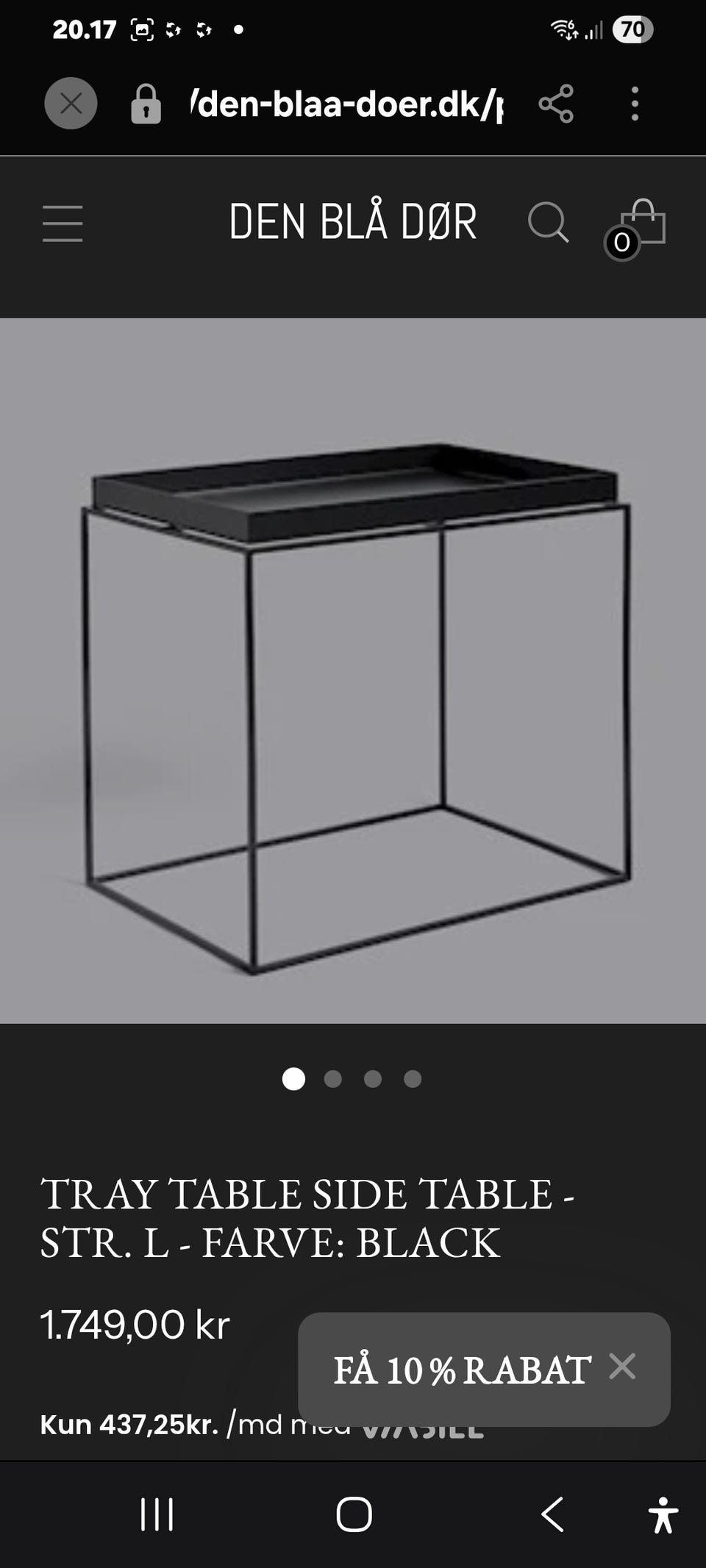Screen dimensions: 706x1568
Task: Tap the Få 10 % rabat offer
Action: (x=462, y=1370)
